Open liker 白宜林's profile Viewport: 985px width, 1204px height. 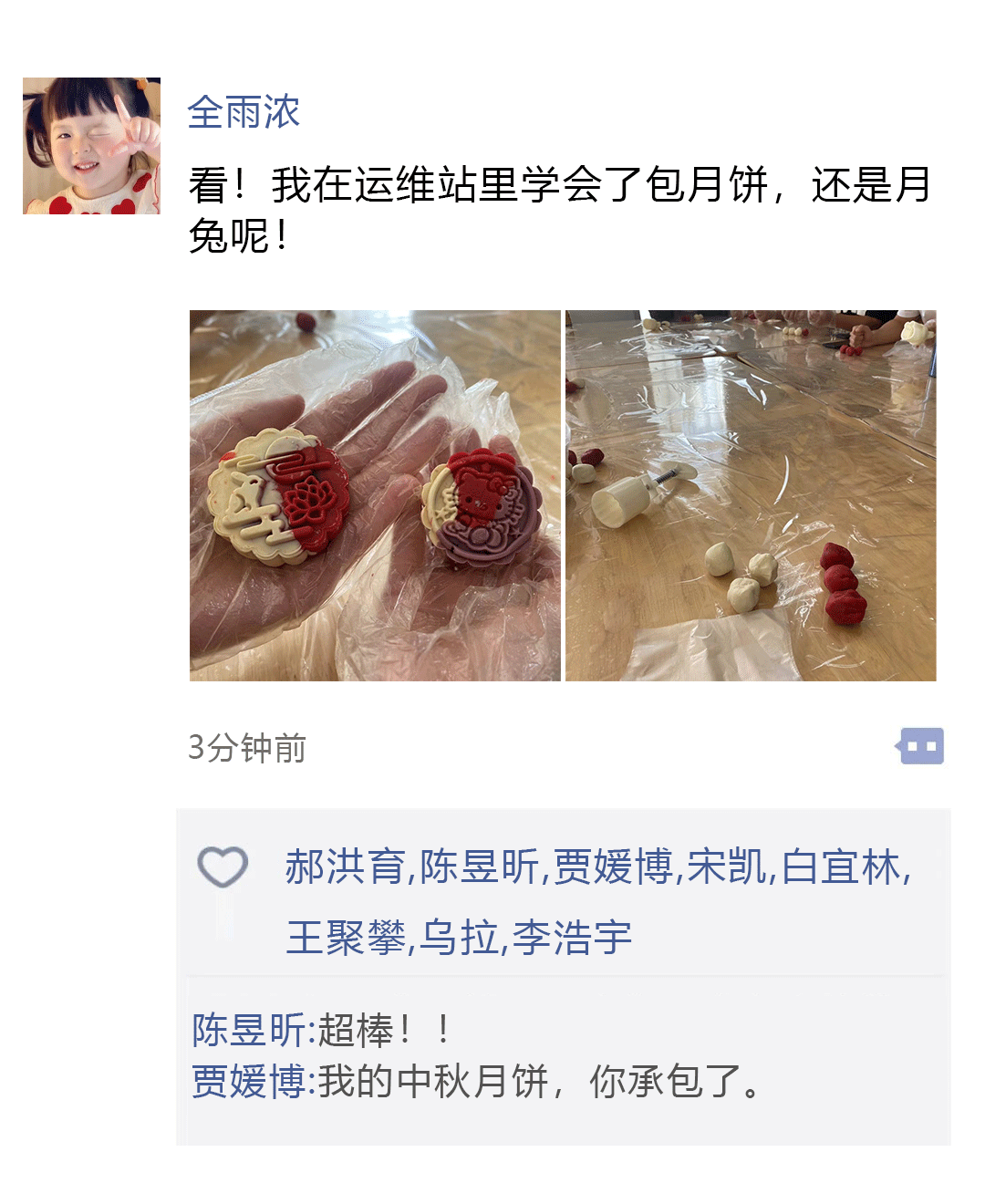pyautogui.click(x=841, y=867)
